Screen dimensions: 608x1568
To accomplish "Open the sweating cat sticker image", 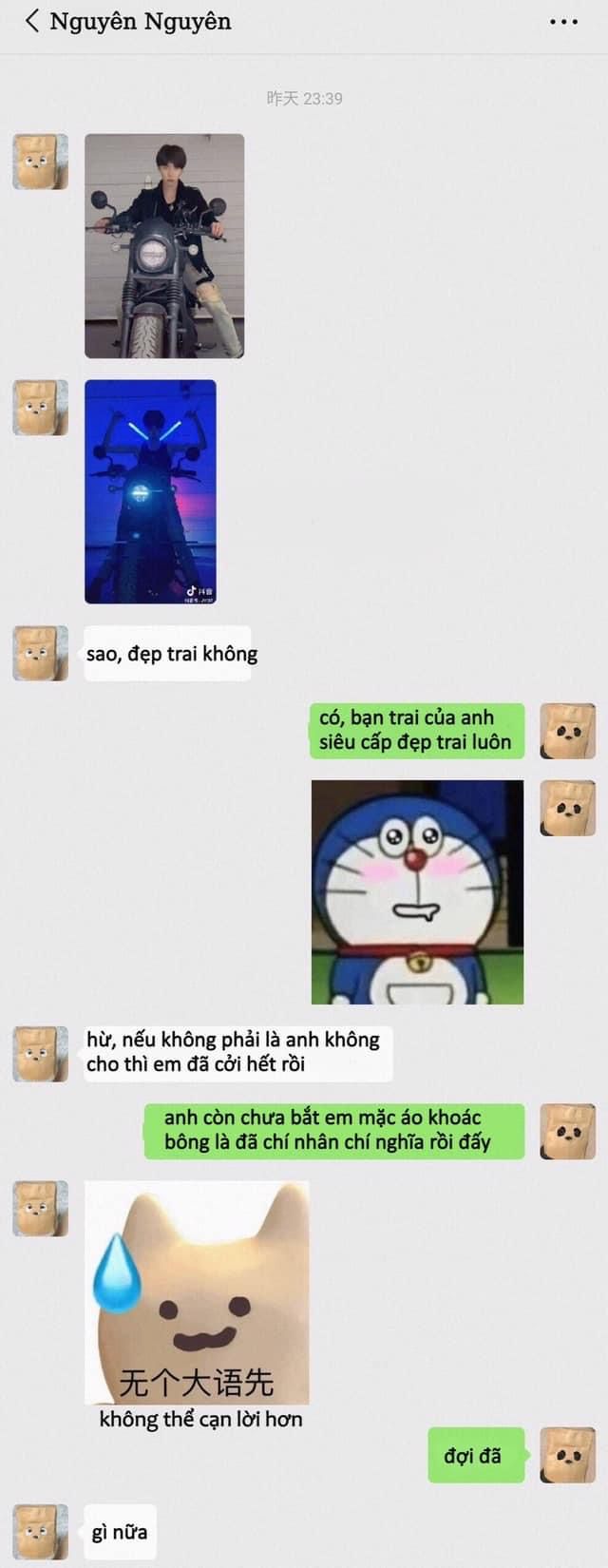I will pos(197,1292).
